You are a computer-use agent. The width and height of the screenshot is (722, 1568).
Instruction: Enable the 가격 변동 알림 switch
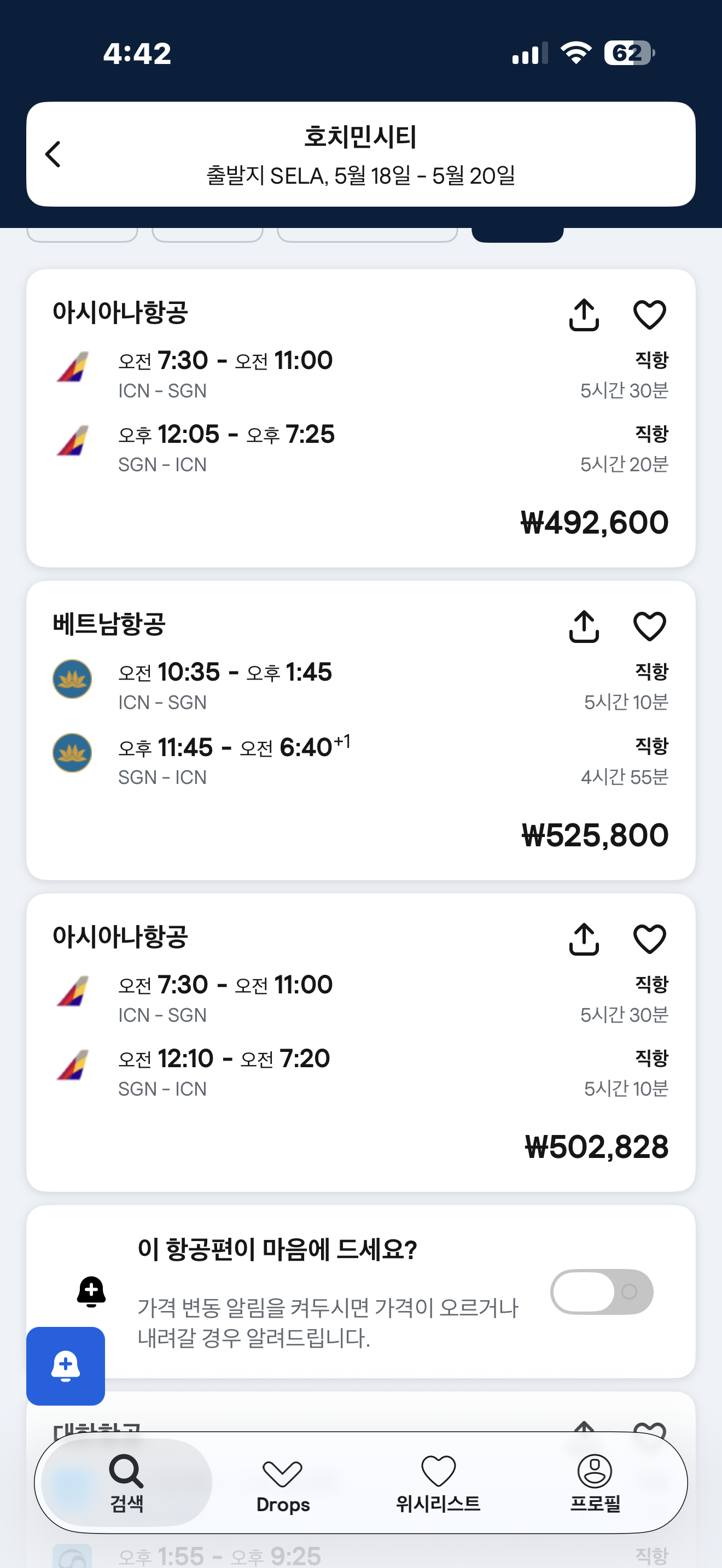602,1291
